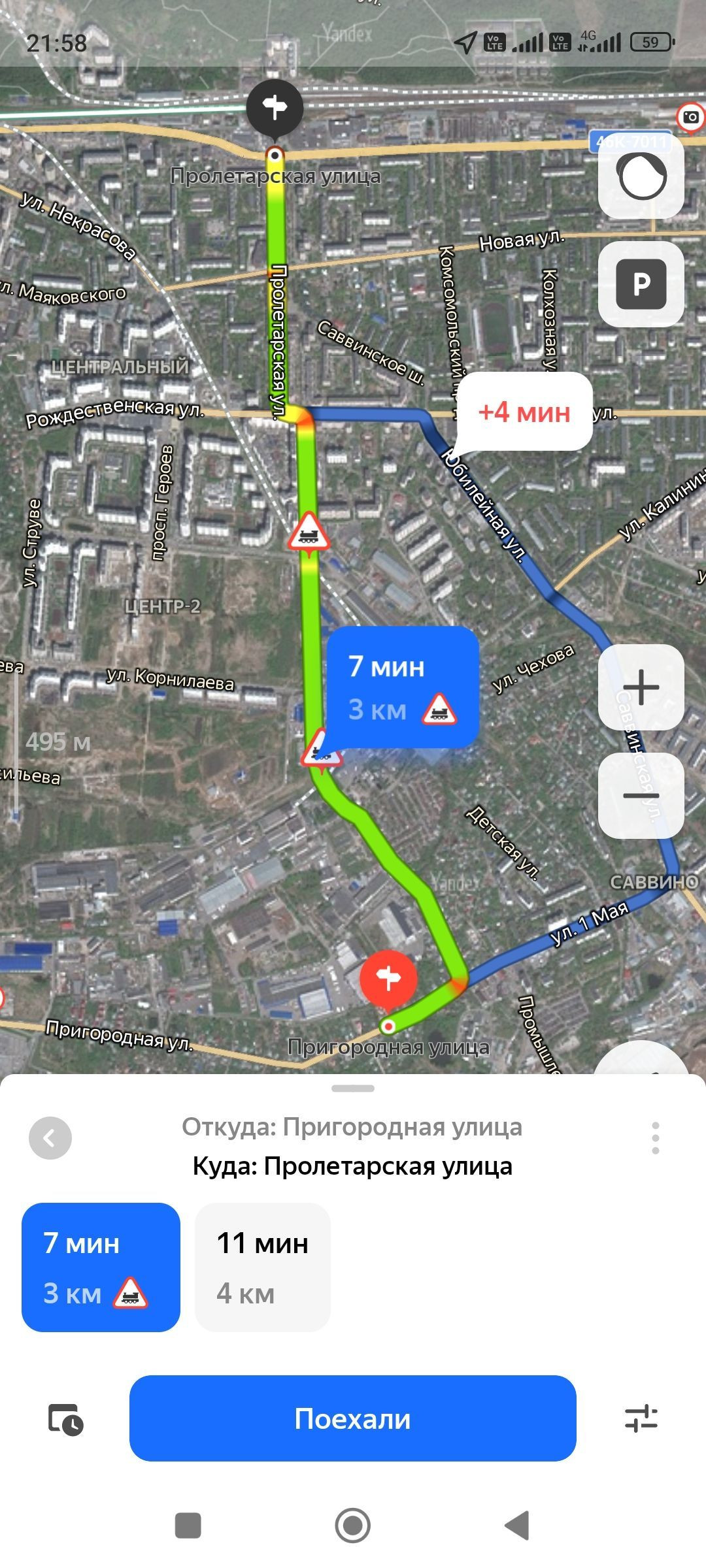The image size is (706, 1568).
Task: Go back using the grey arrow button
Action: click(x=50, y=1138)
